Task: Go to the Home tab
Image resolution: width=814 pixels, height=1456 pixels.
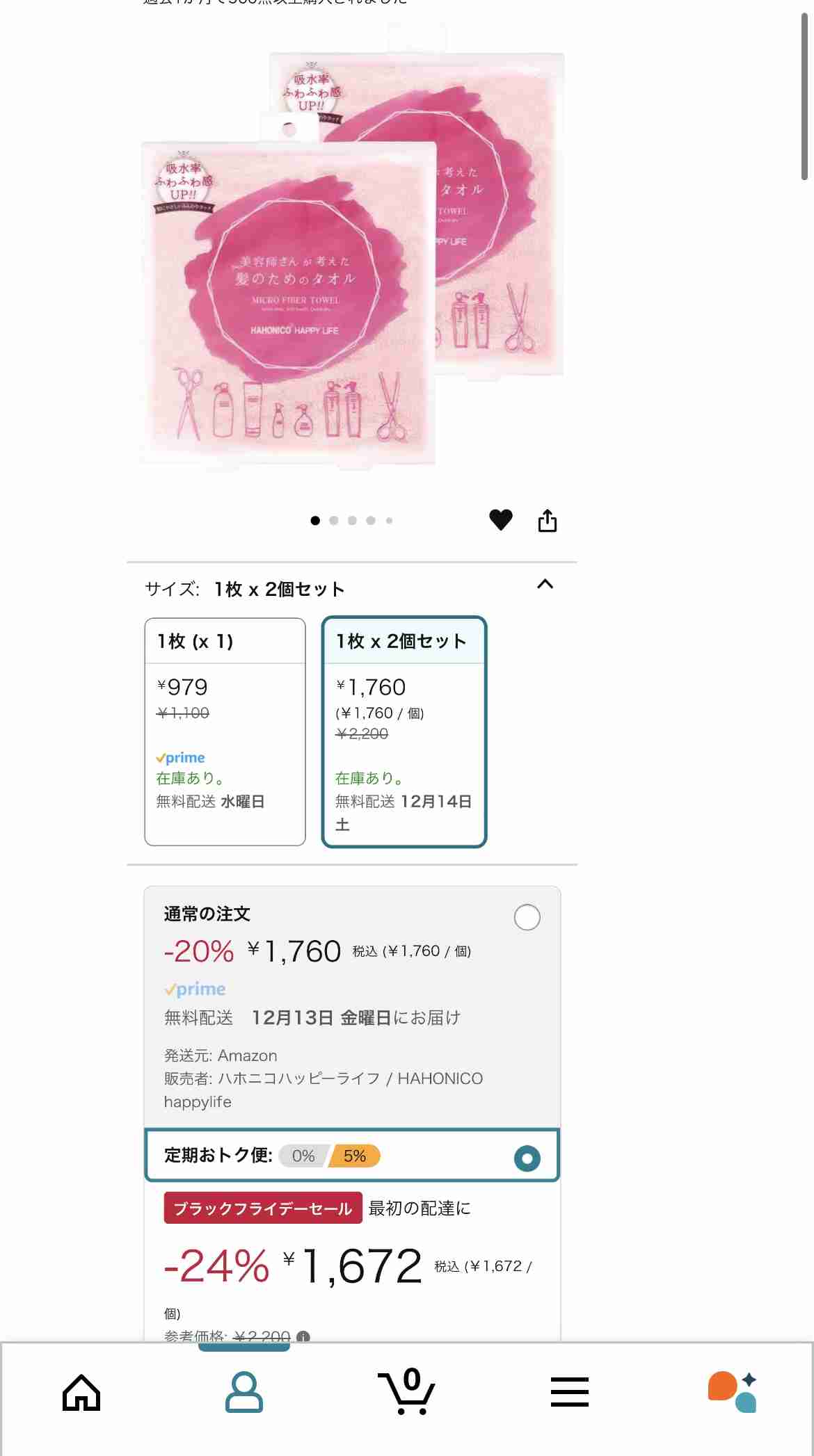Action: tap(81, 1392)
